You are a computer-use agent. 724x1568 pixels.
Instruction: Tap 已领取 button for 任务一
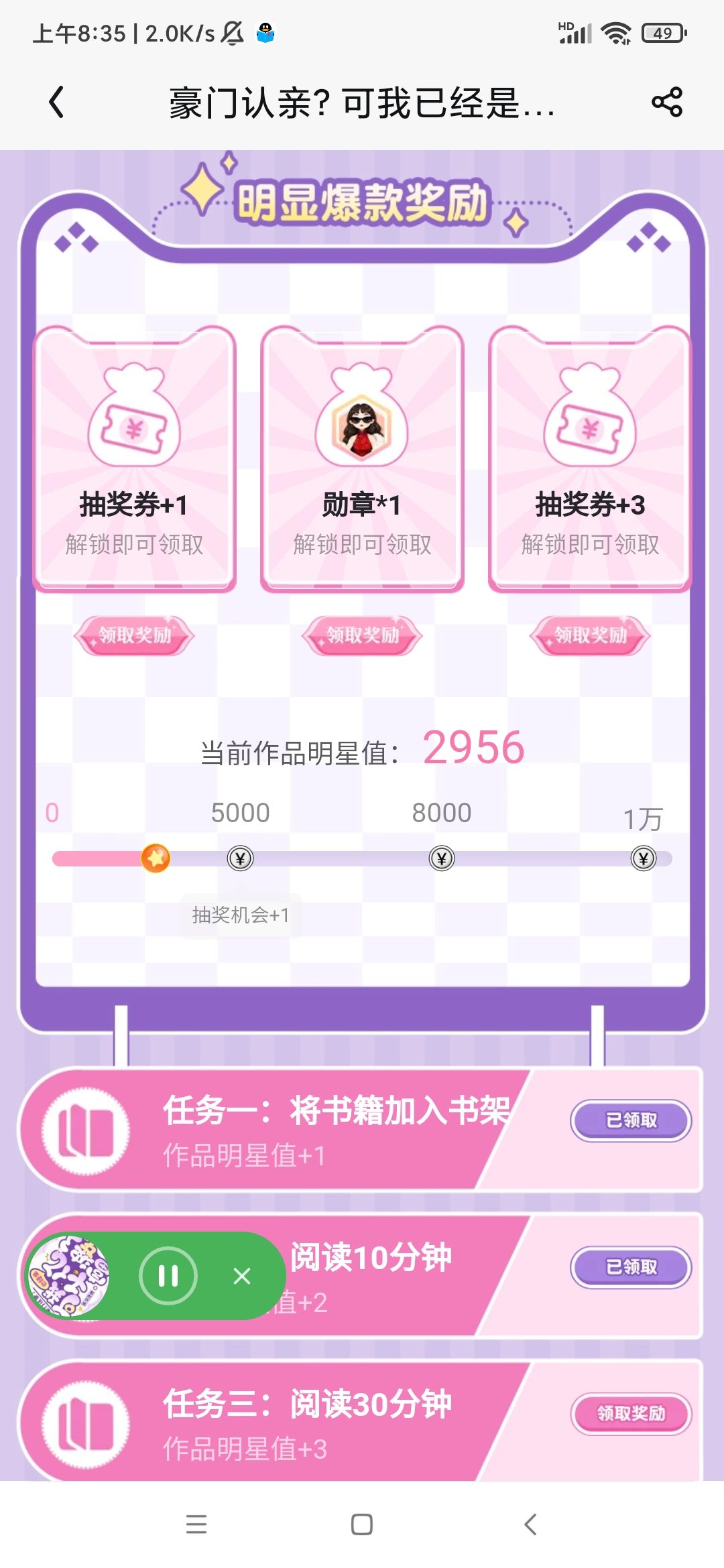tap(631, 1120)
